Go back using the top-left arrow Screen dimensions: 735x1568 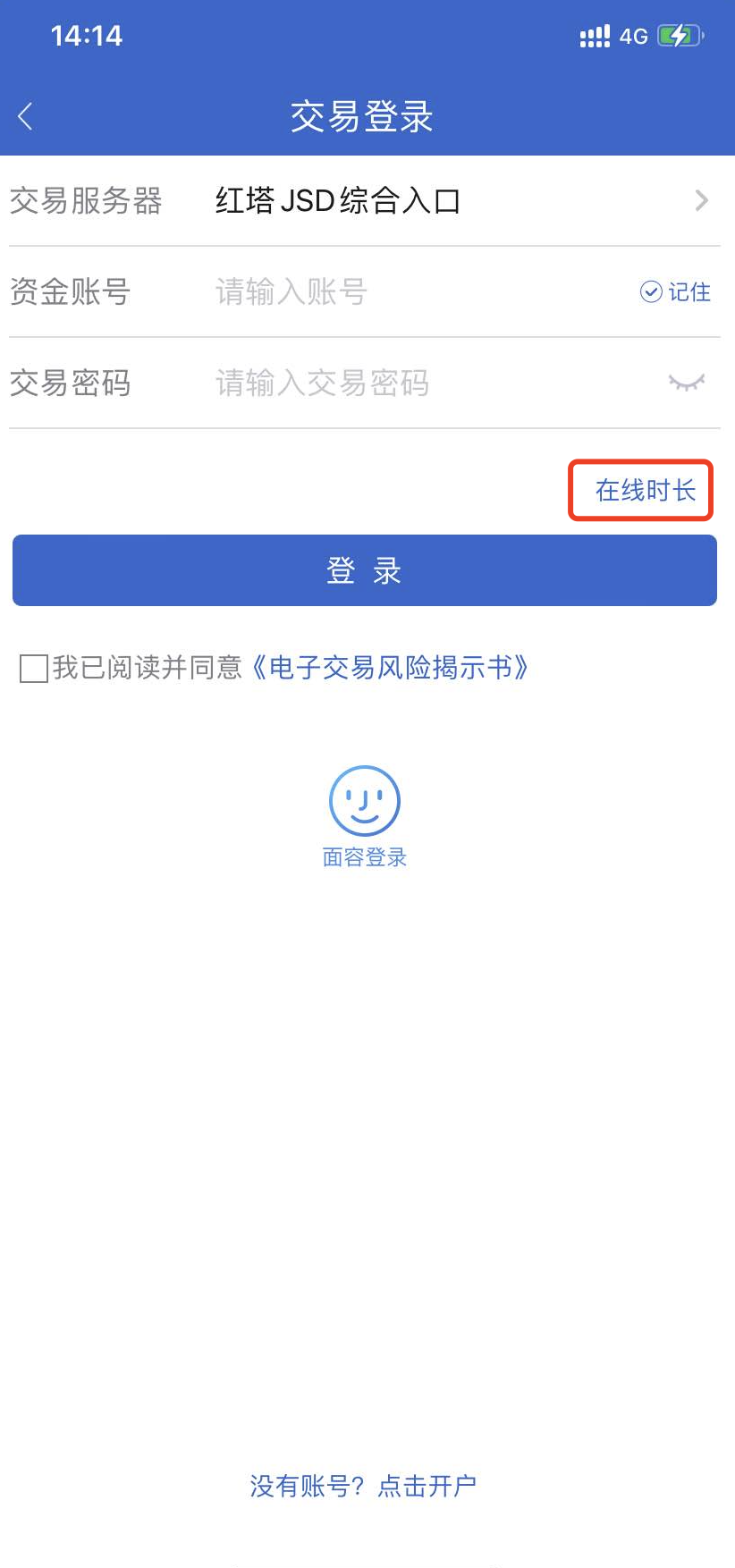(26, 116)
